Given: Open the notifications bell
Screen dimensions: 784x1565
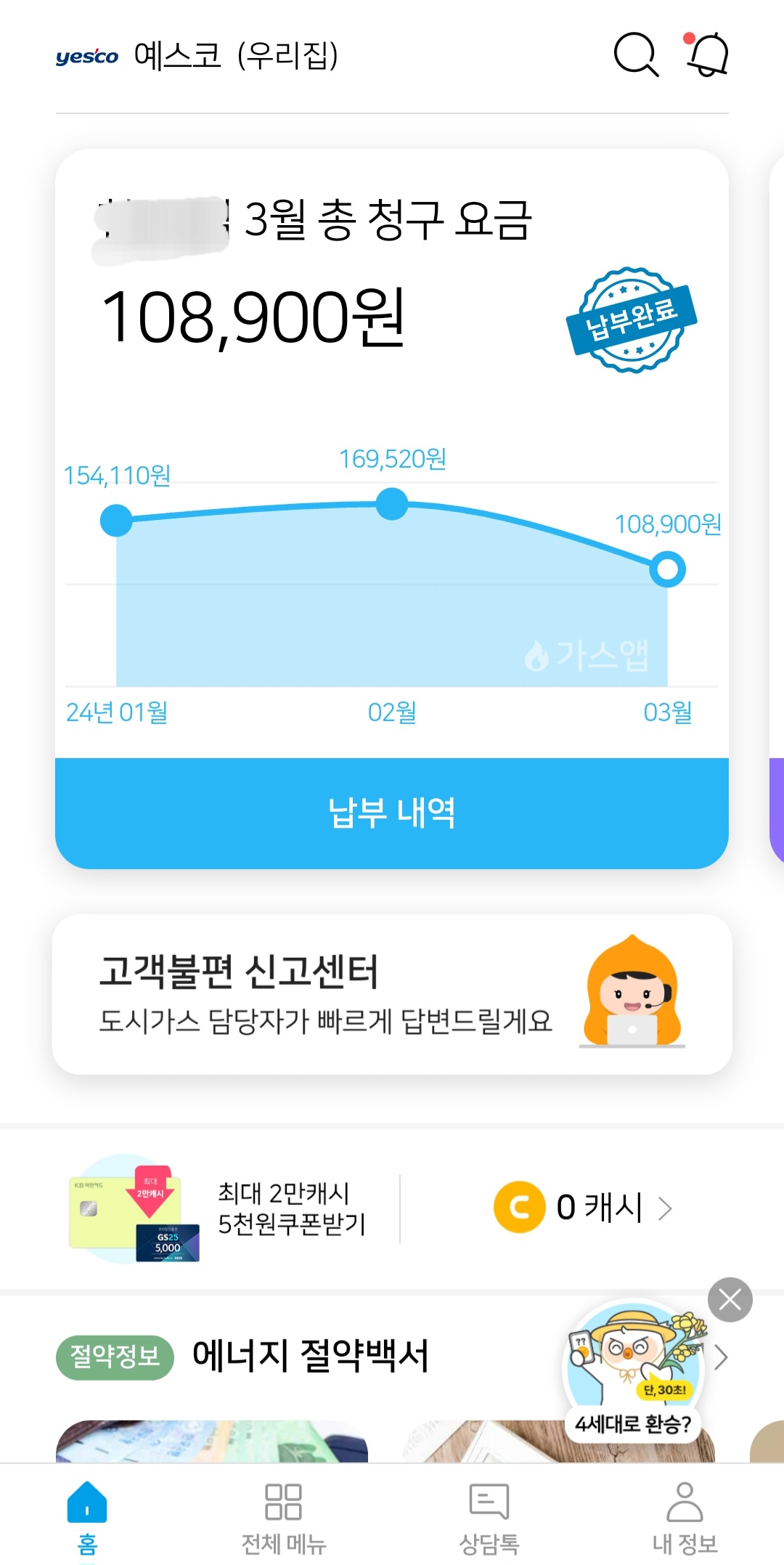Looking at the screenshot, I should tap(708, 54).
